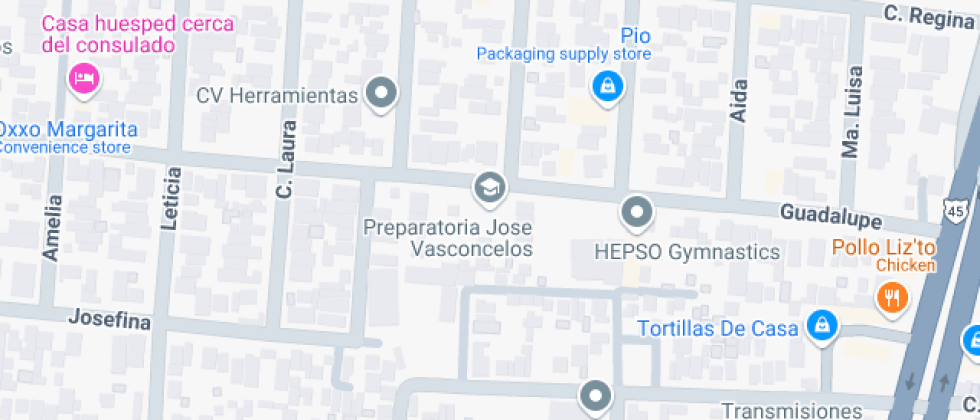Tap the Pio packaging supply store pin

pyautogui.click(x=605, y=88)
